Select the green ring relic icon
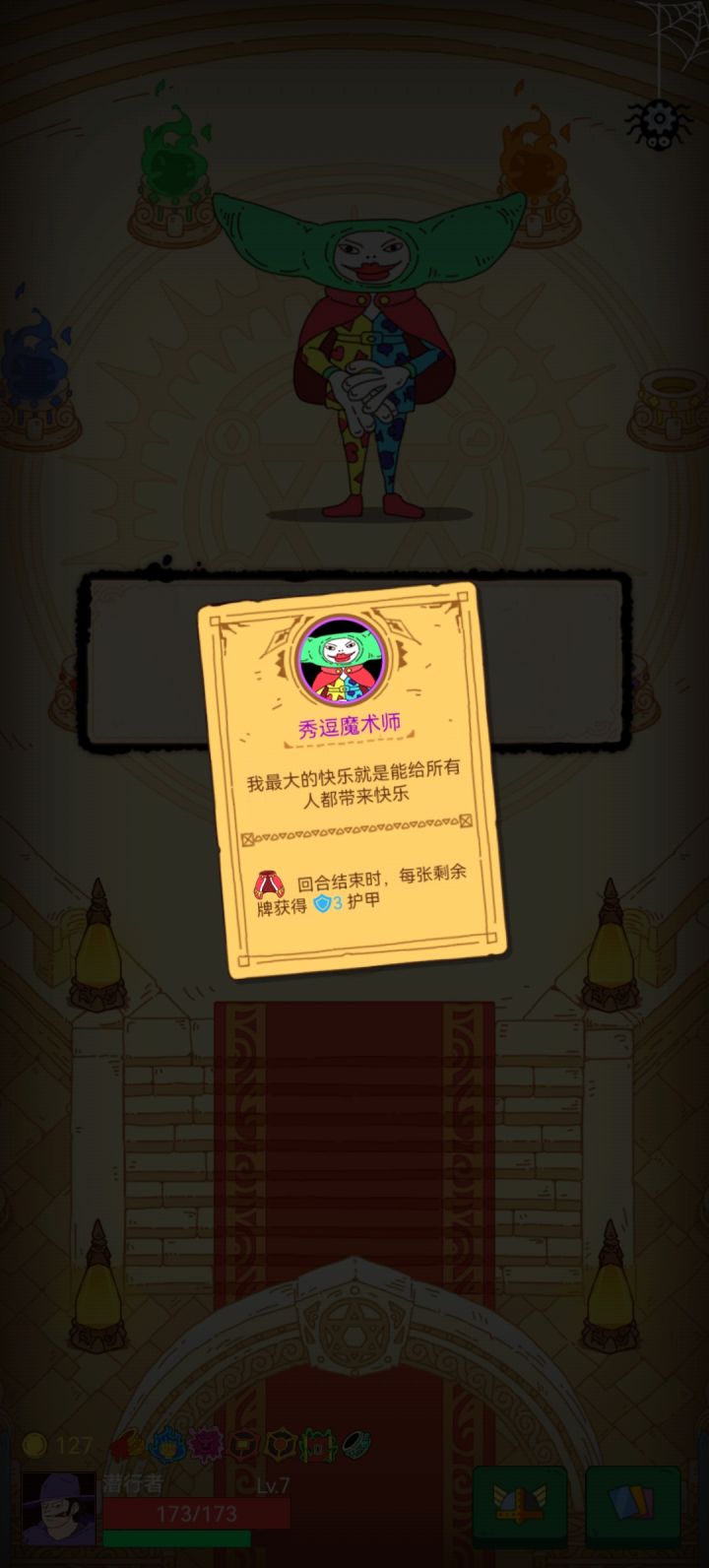 [x=353, y=1446]
